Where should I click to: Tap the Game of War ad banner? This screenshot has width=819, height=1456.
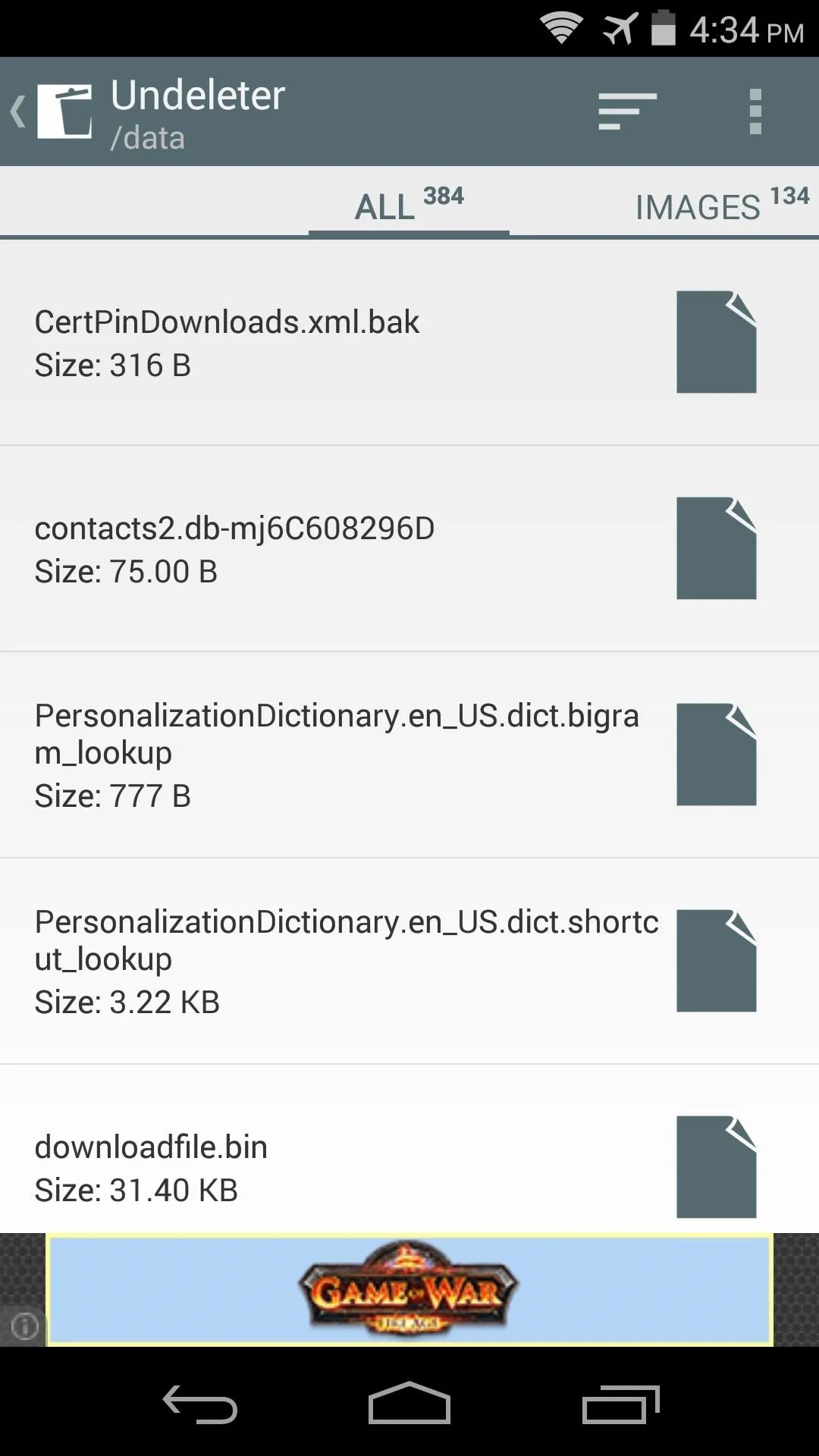click(x=409, y=1290)
